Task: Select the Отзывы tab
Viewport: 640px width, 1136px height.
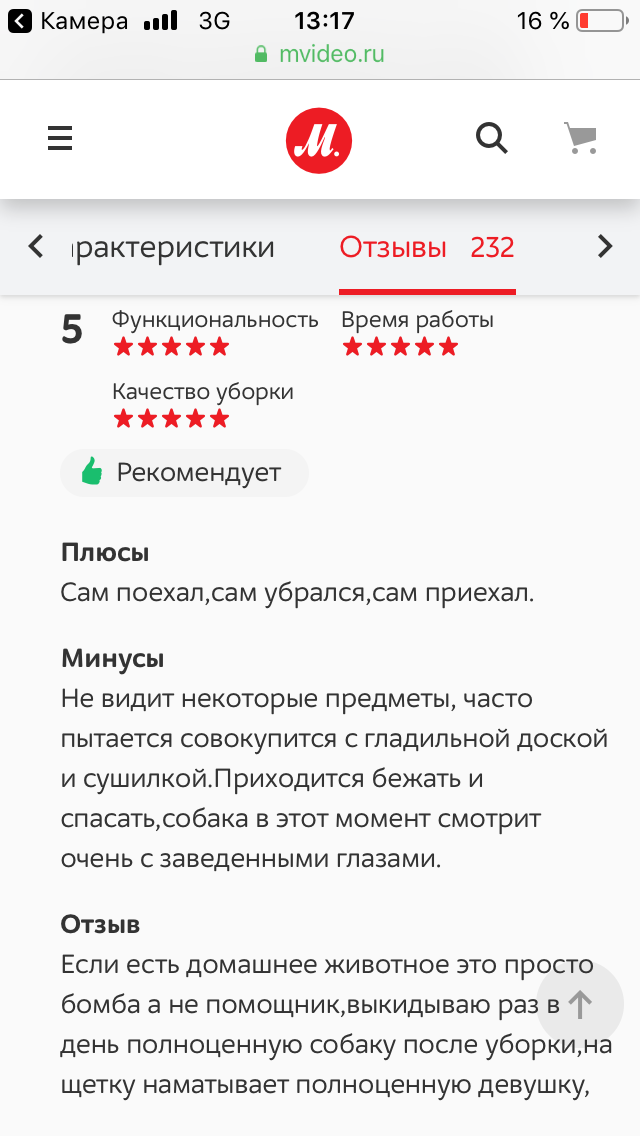Action: pos(427,247)
